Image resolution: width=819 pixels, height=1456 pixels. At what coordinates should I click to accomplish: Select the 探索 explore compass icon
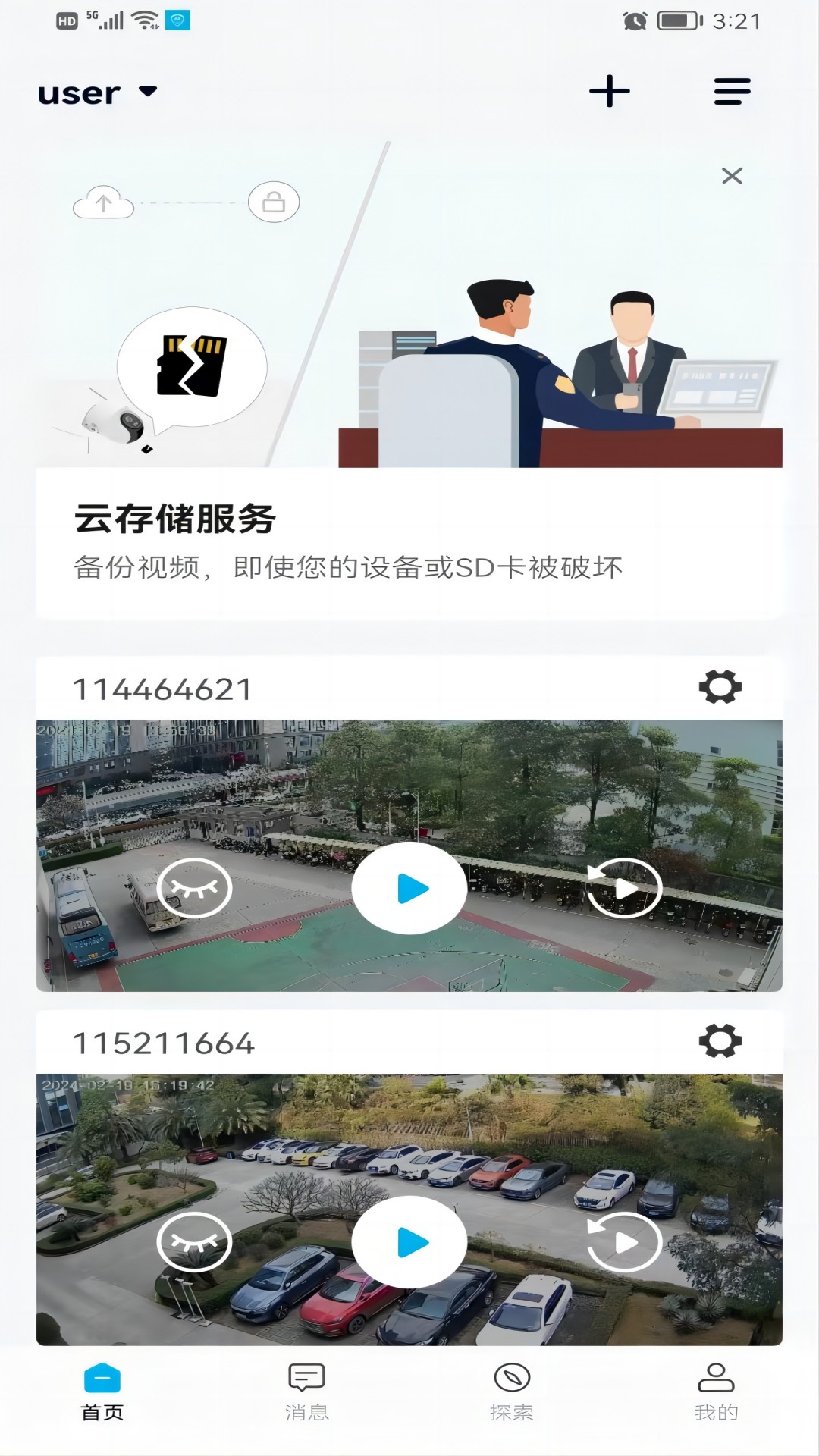512,1395
